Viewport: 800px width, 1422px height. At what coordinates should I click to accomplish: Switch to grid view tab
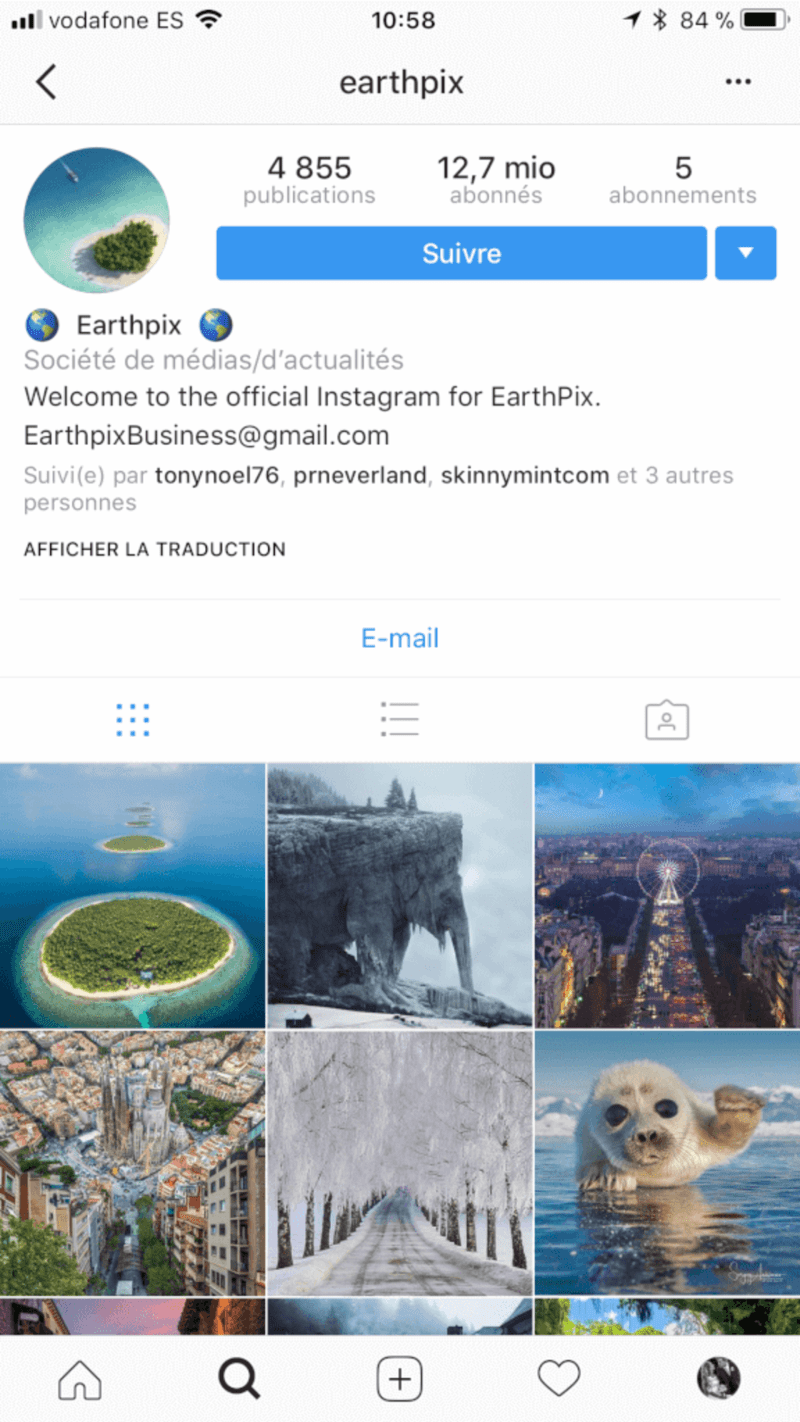click(133, 720)
